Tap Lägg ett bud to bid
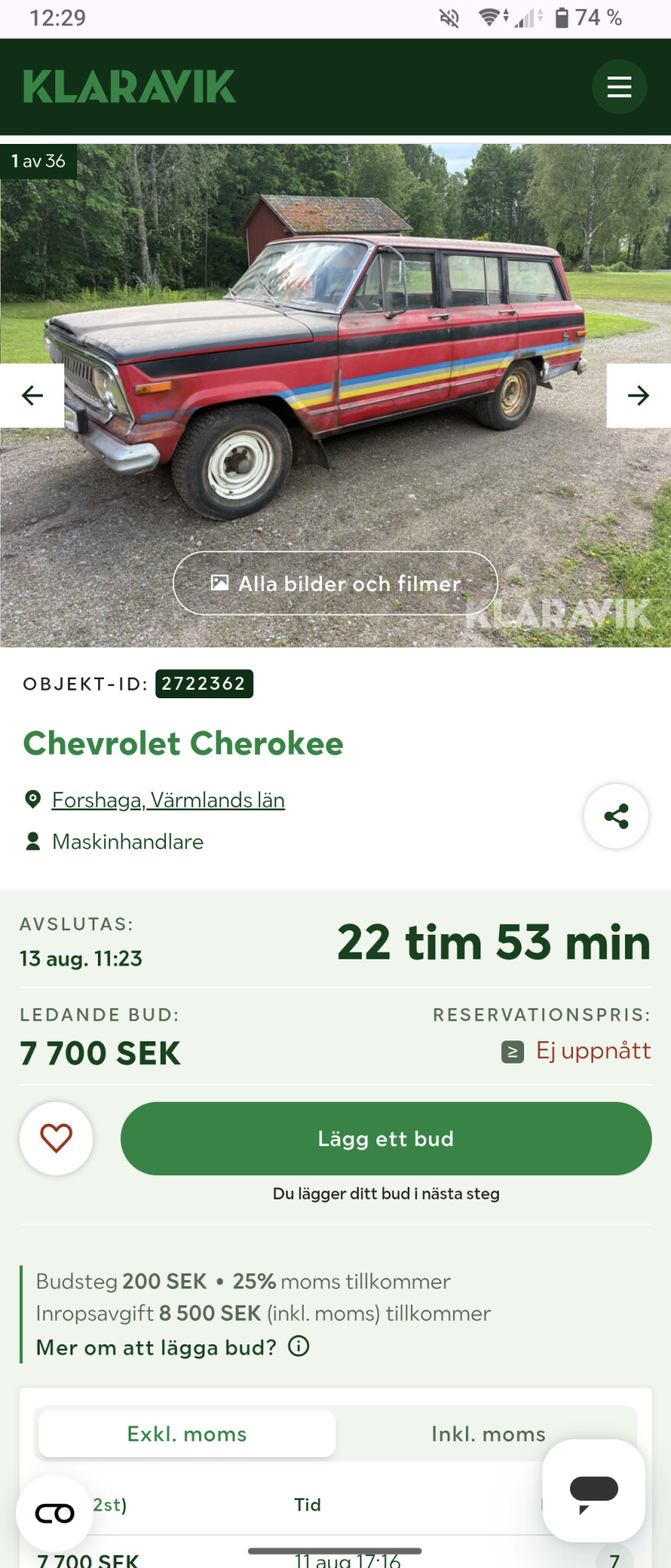 click(x=386, y=1138)
